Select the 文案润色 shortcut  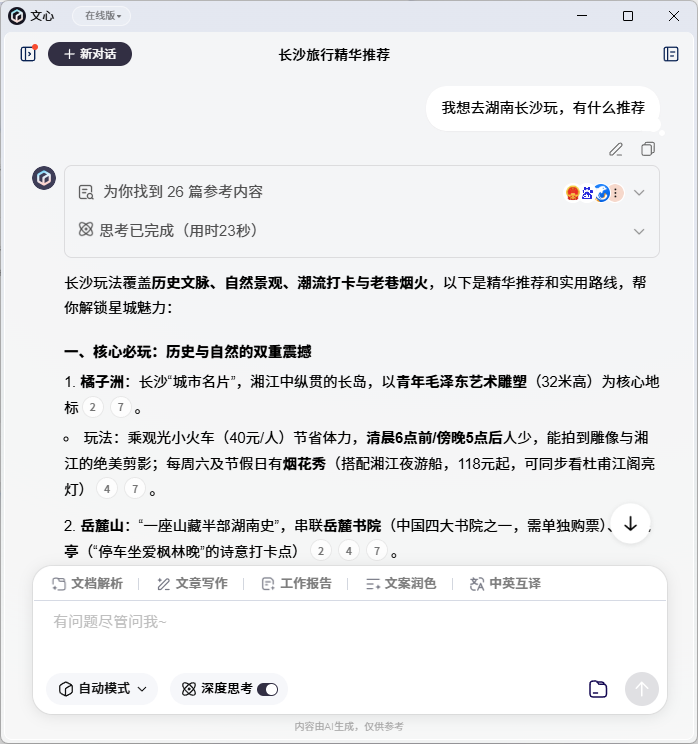click(x=400, y=583)
